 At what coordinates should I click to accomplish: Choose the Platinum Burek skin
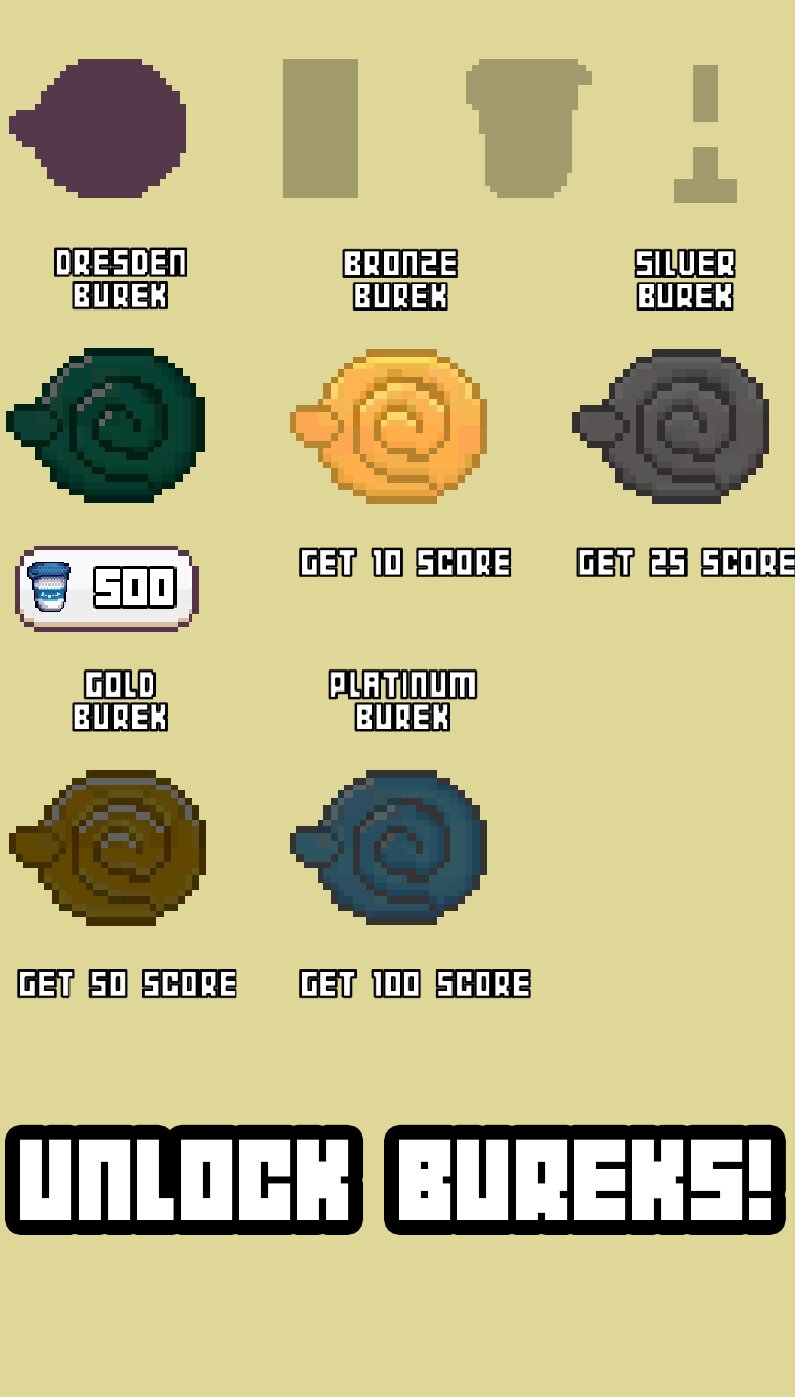tap(390, 846)
